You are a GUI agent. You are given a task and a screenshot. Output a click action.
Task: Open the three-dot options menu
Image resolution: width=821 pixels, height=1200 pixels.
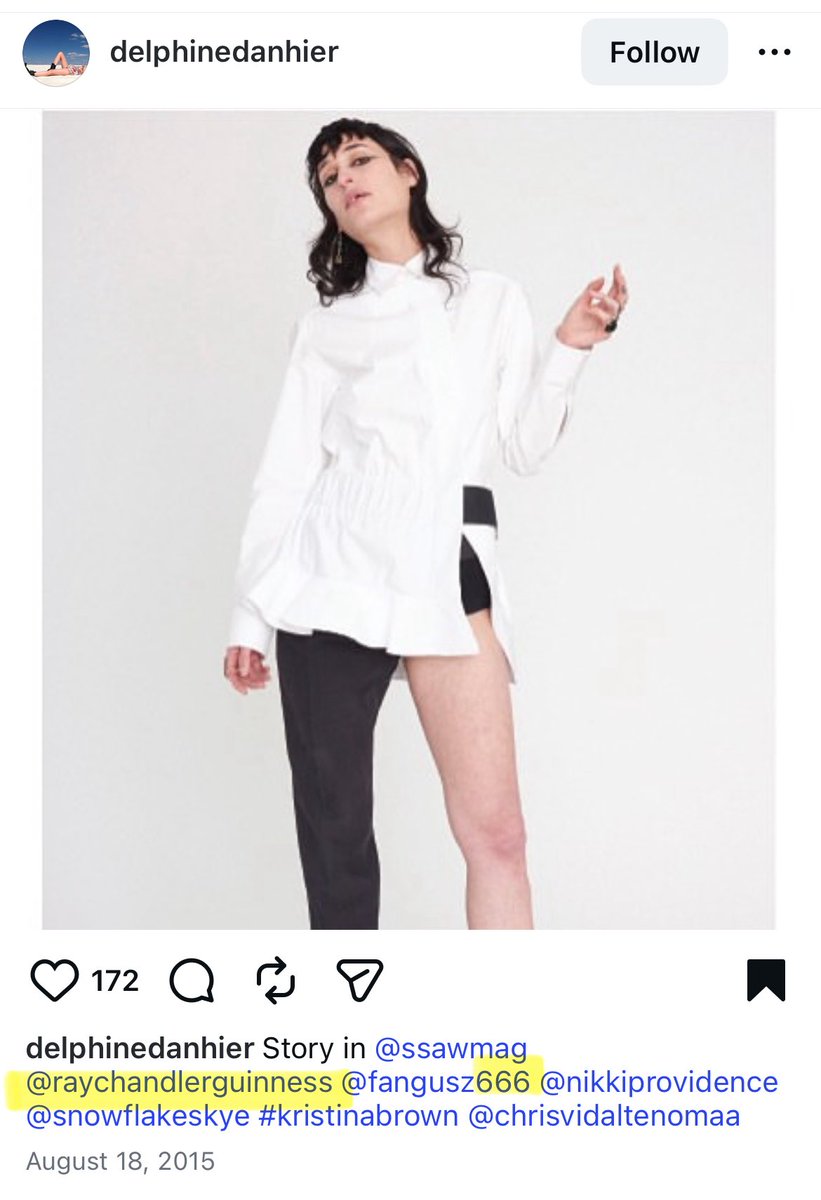click(774, 52)
